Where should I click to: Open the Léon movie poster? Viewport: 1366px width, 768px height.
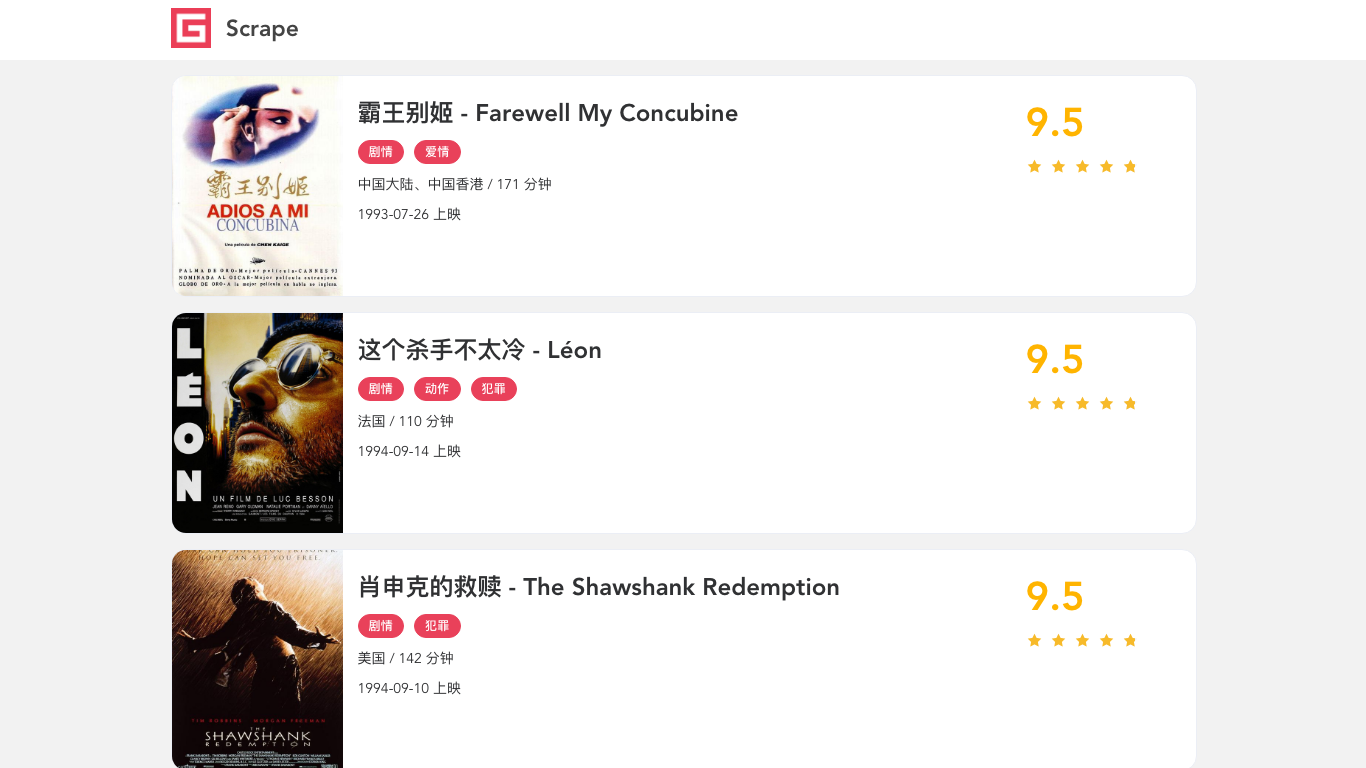coord(258,423)
